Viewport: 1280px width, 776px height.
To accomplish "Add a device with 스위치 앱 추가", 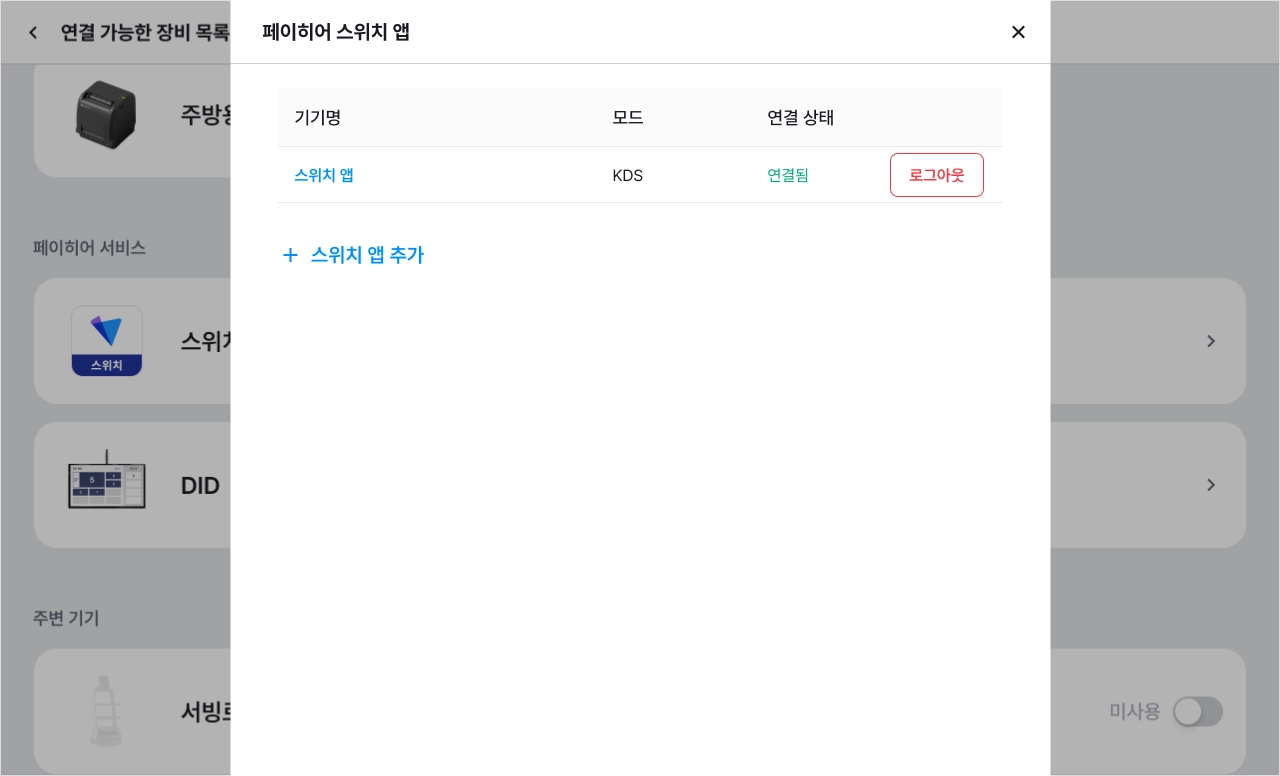I will coord(353,255).
